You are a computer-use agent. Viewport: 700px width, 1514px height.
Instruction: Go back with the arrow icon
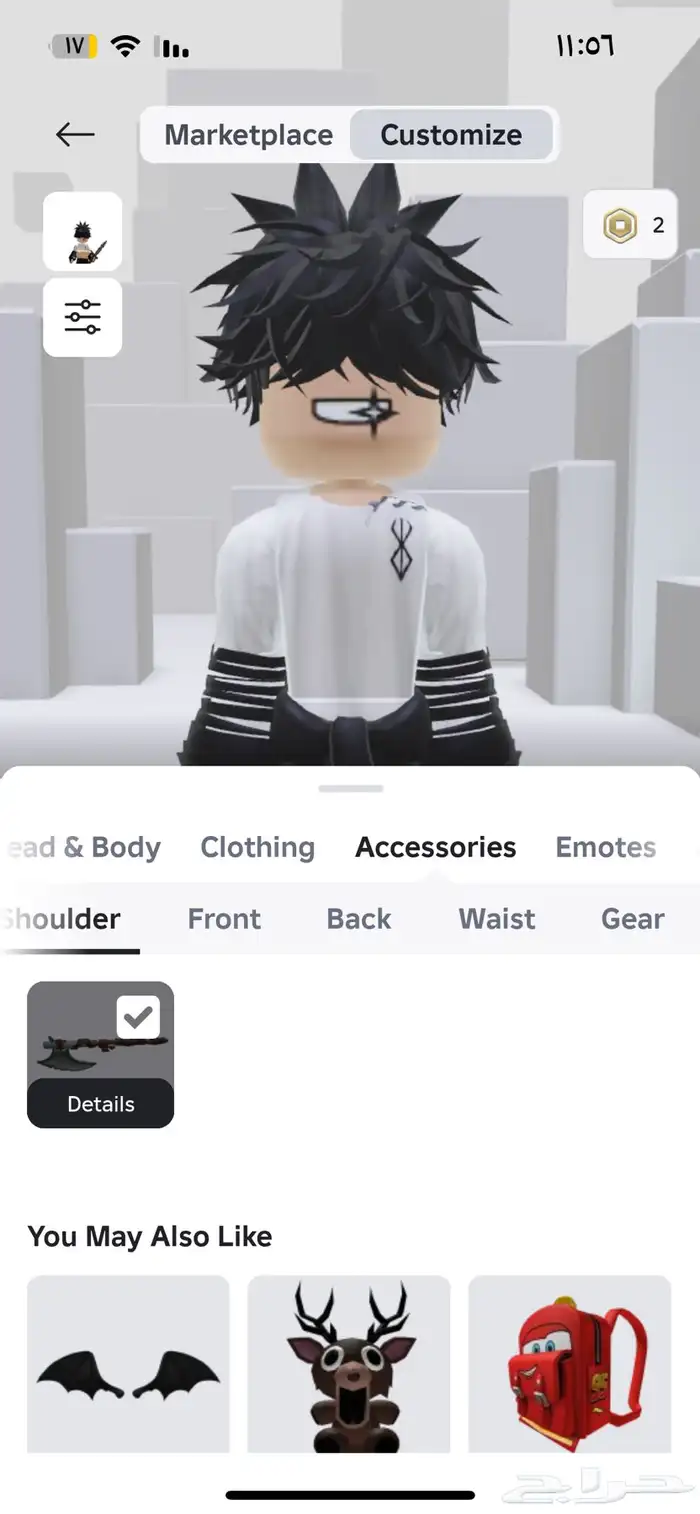(75, 134)
